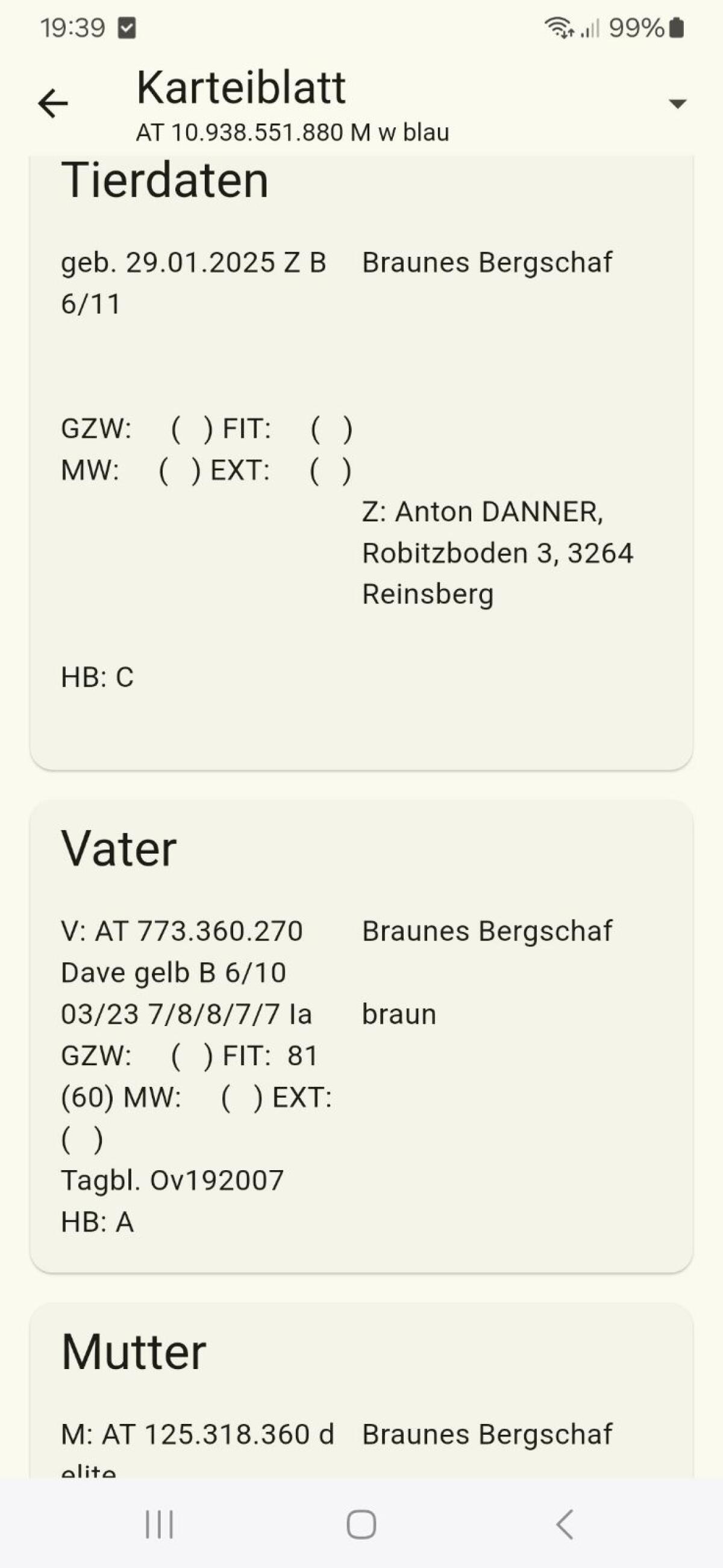Tap the Android back button at bottom right

[565, 1524]
